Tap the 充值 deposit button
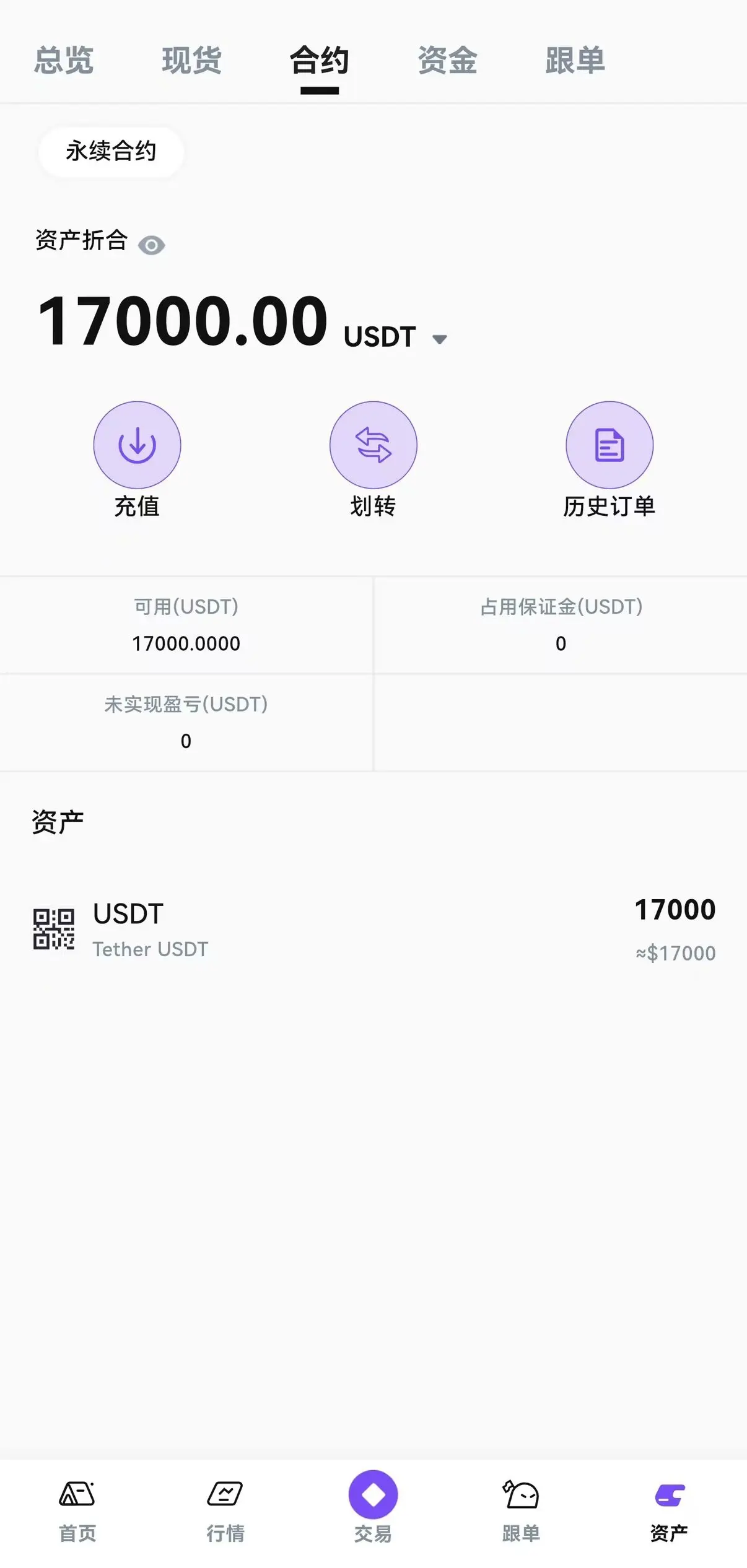The height and width of the screenshot is (1568, 747). coord(137,445)
